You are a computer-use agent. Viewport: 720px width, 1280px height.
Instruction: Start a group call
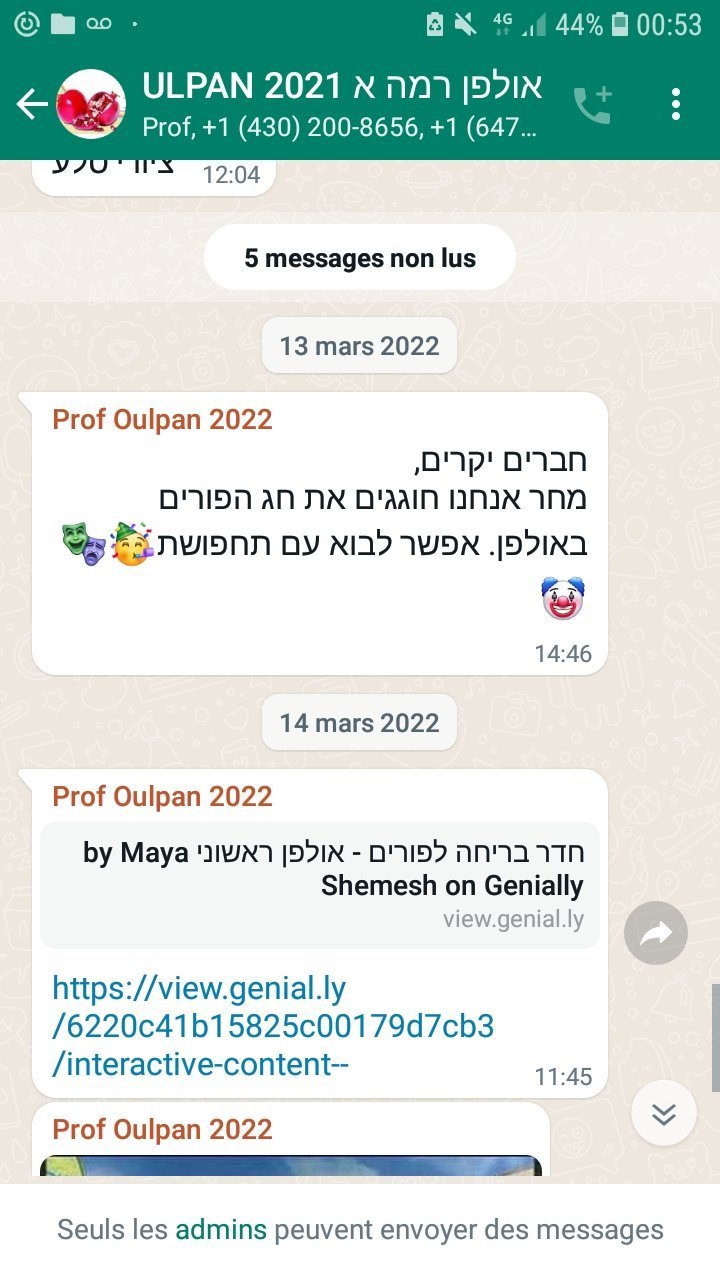tap(592, 105)
